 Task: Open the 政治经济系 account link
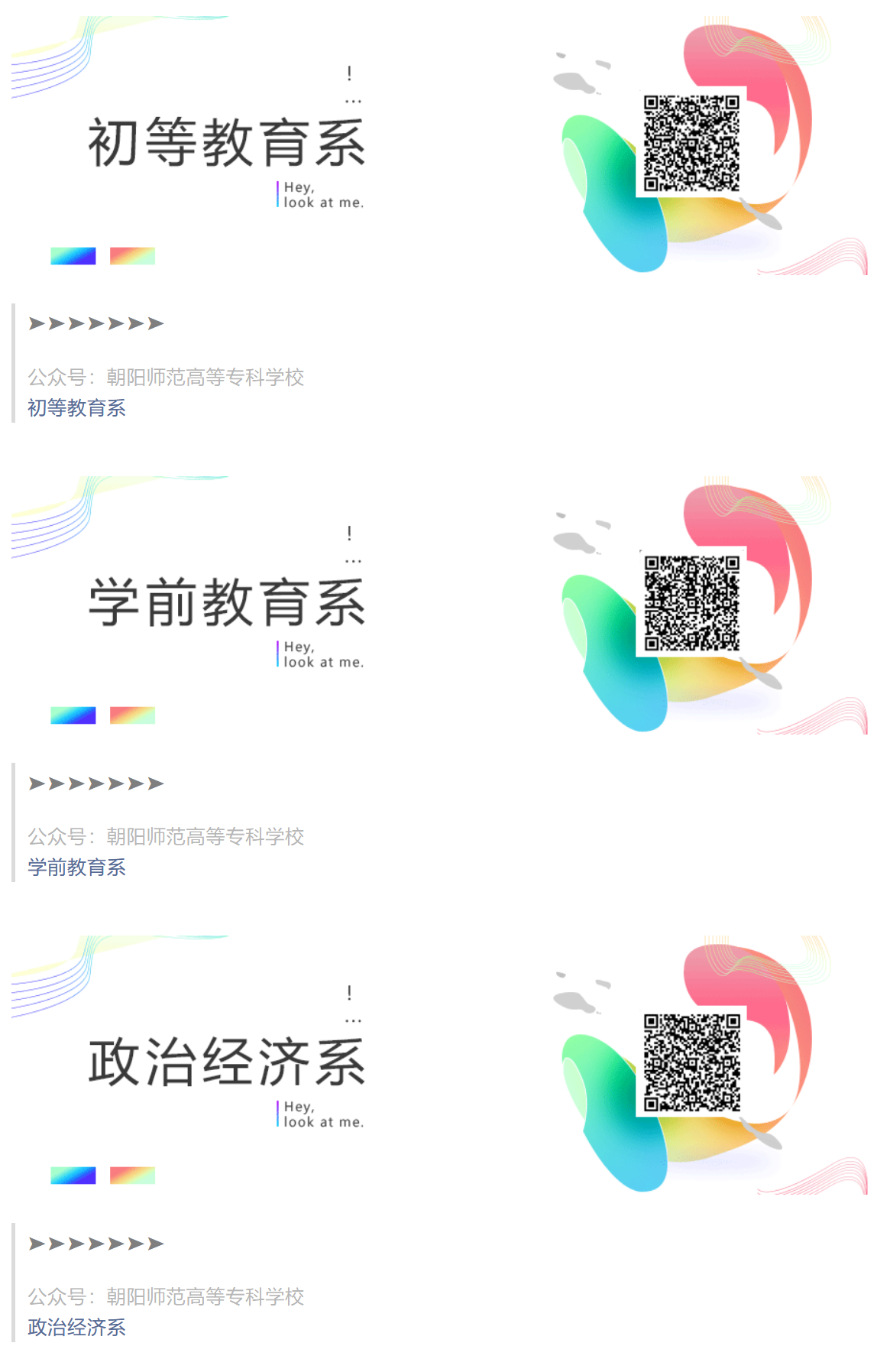[76, 1328]
